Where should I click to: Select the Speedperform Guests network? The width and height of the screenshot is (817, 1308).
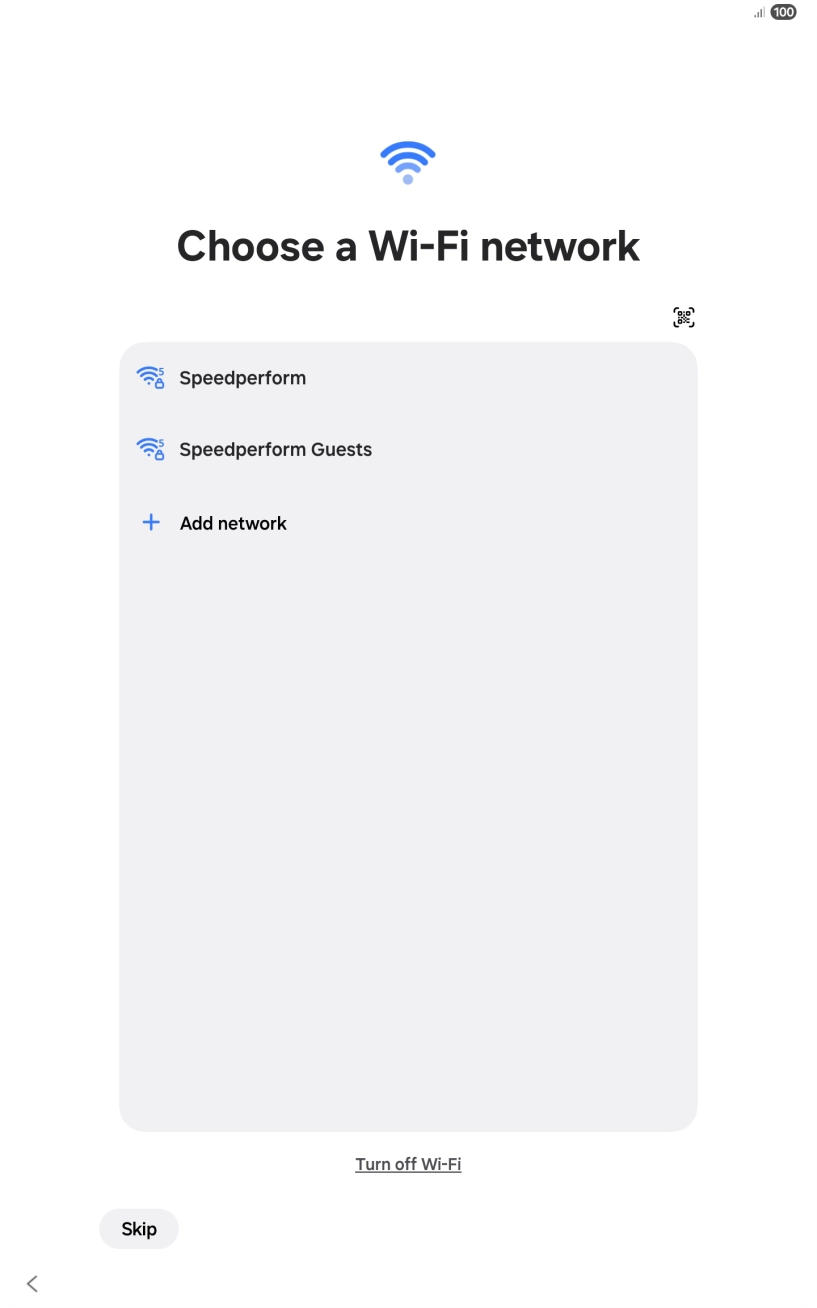(x=275, y=449)
